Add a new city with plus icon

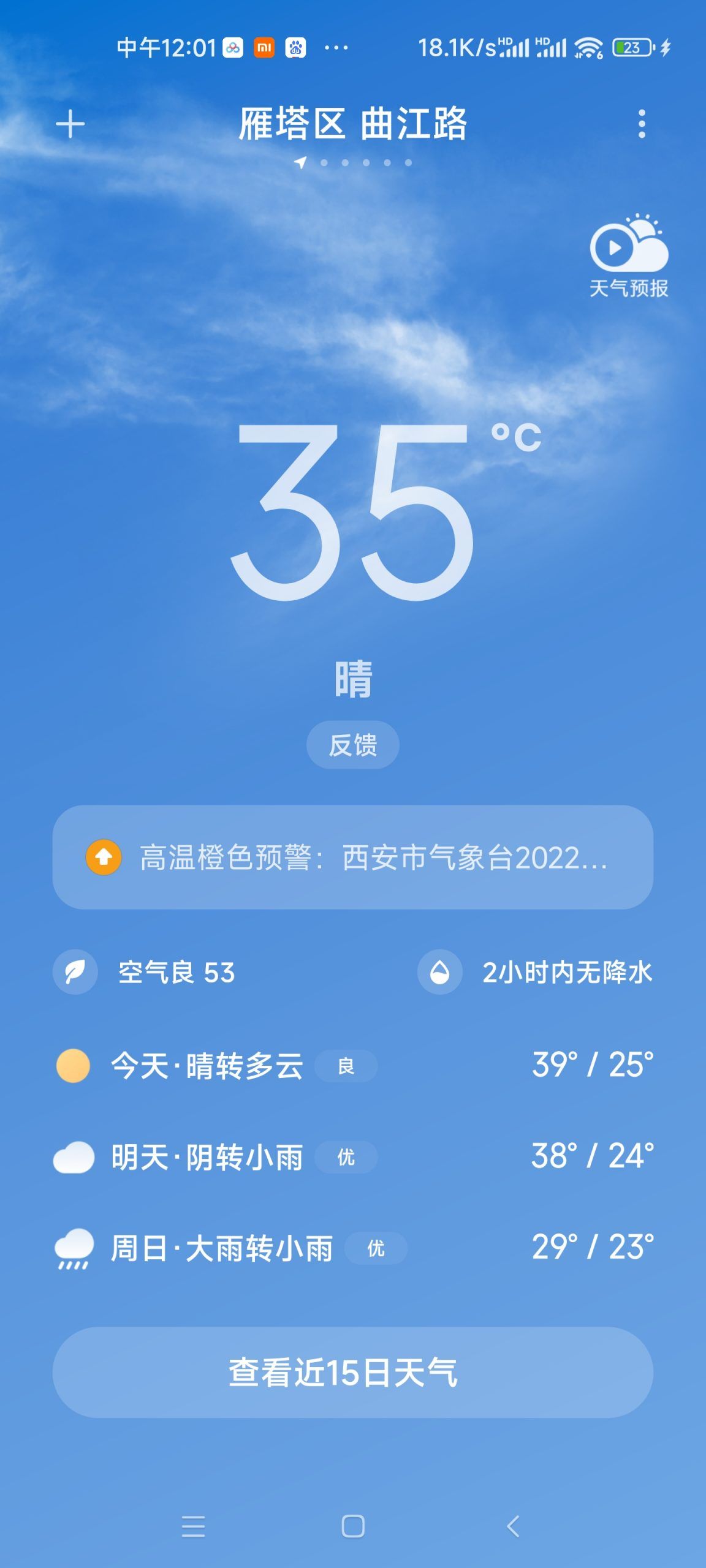[70, 124]
